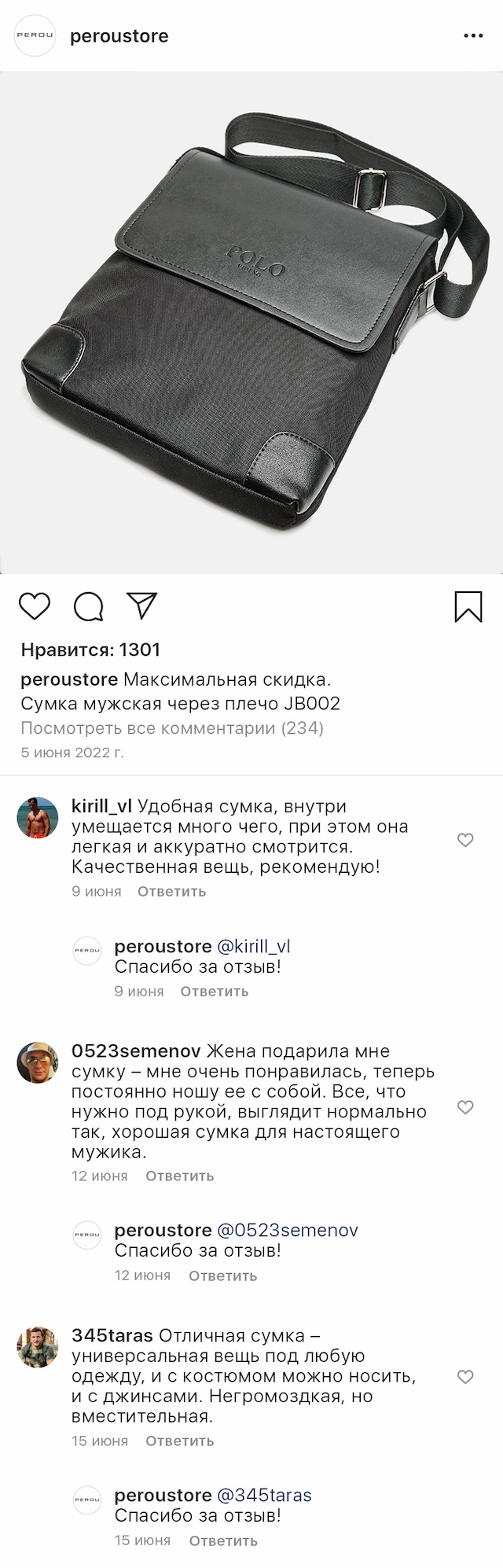Like 0523semenov's comment

(465, 1107)
